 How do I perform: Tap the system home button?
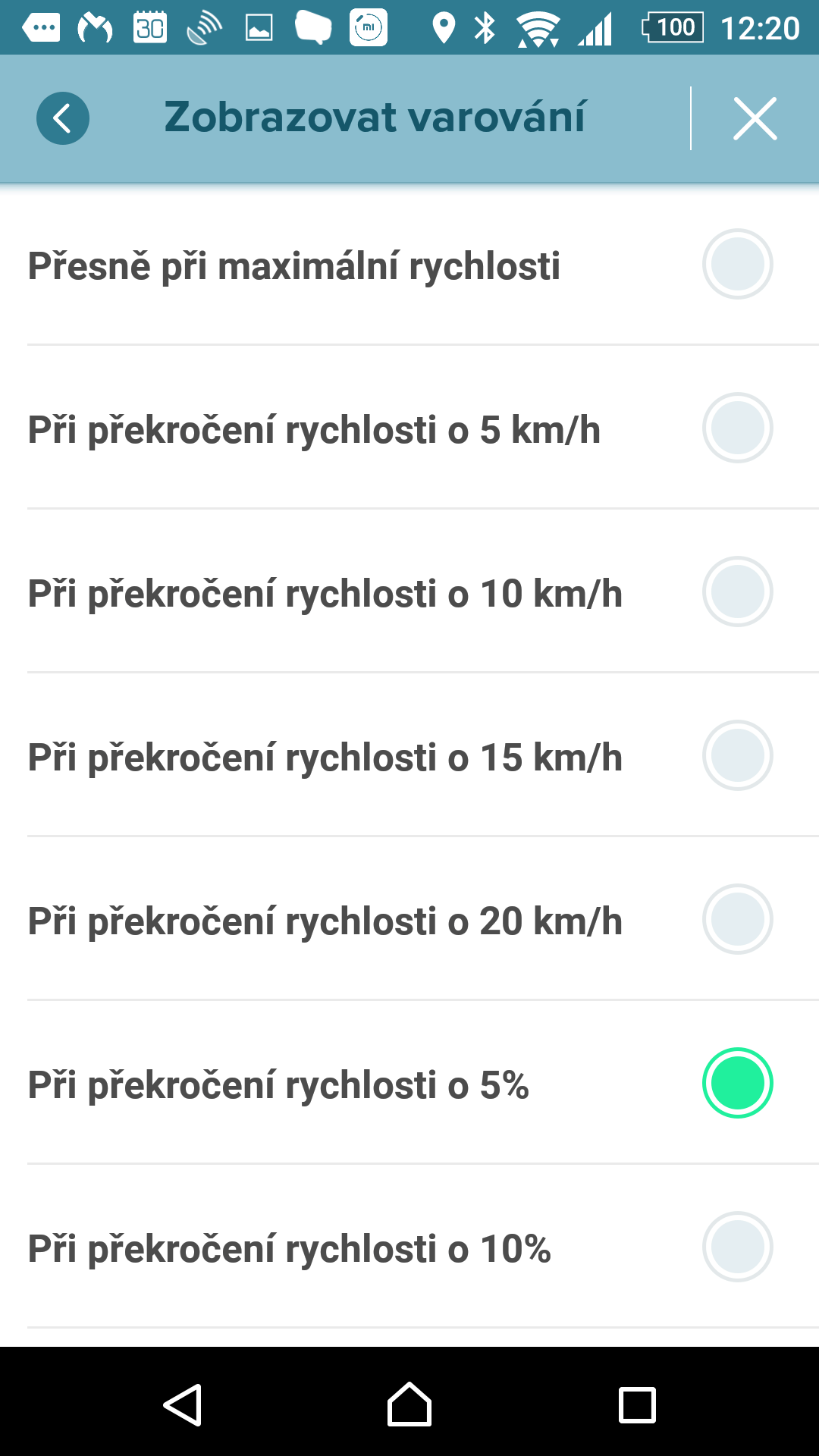click(x=409, y=1404)
